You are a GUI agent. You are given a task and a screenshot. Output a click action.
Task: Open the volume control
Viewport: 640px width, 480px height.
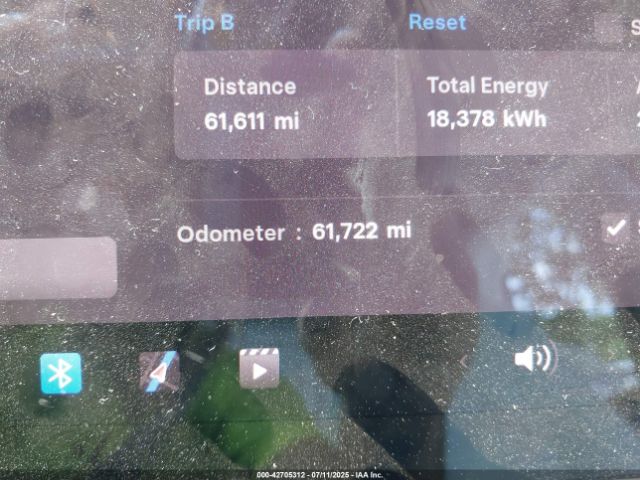coord(534,358)
